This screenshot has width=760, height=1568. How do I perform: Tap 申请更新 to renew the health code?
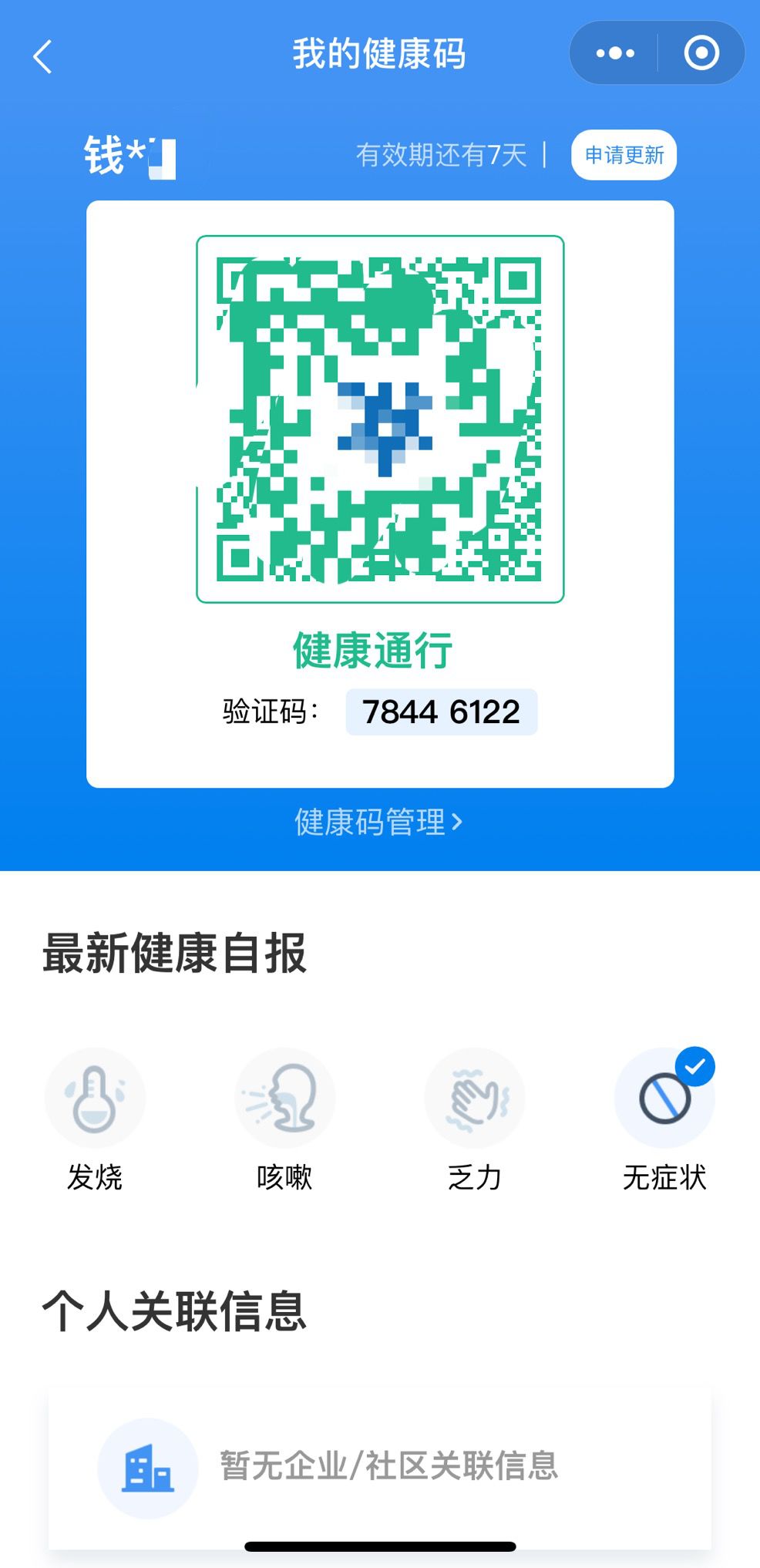click(624, 155)
